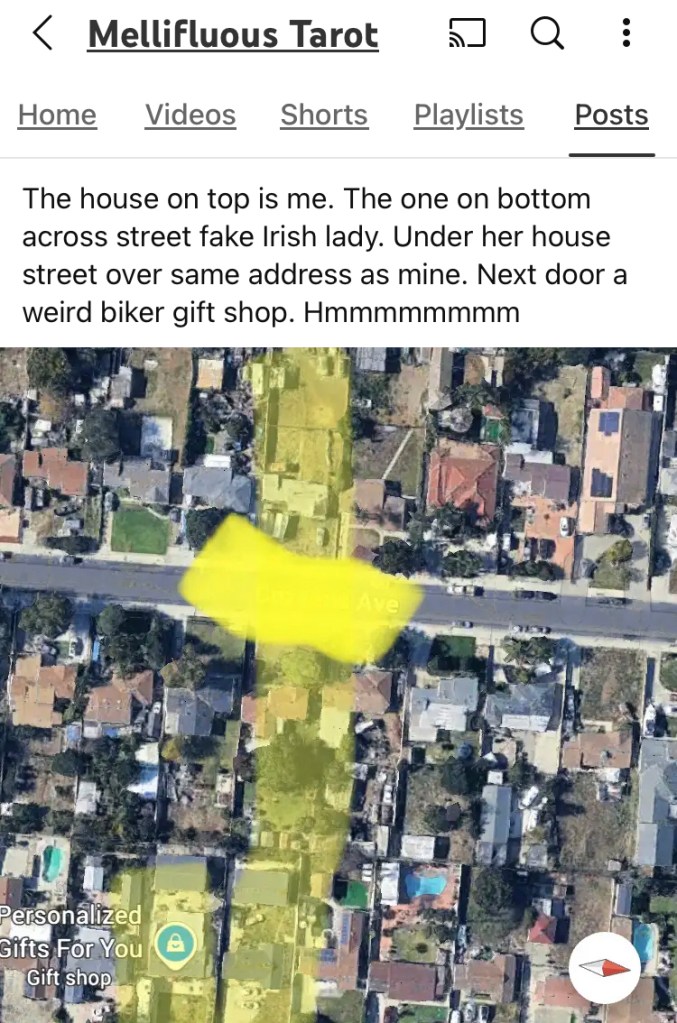Open the Shorts tab
The width and height of the screenshot is (677, 1023).
pyautogui.click(x=324, y=115)
